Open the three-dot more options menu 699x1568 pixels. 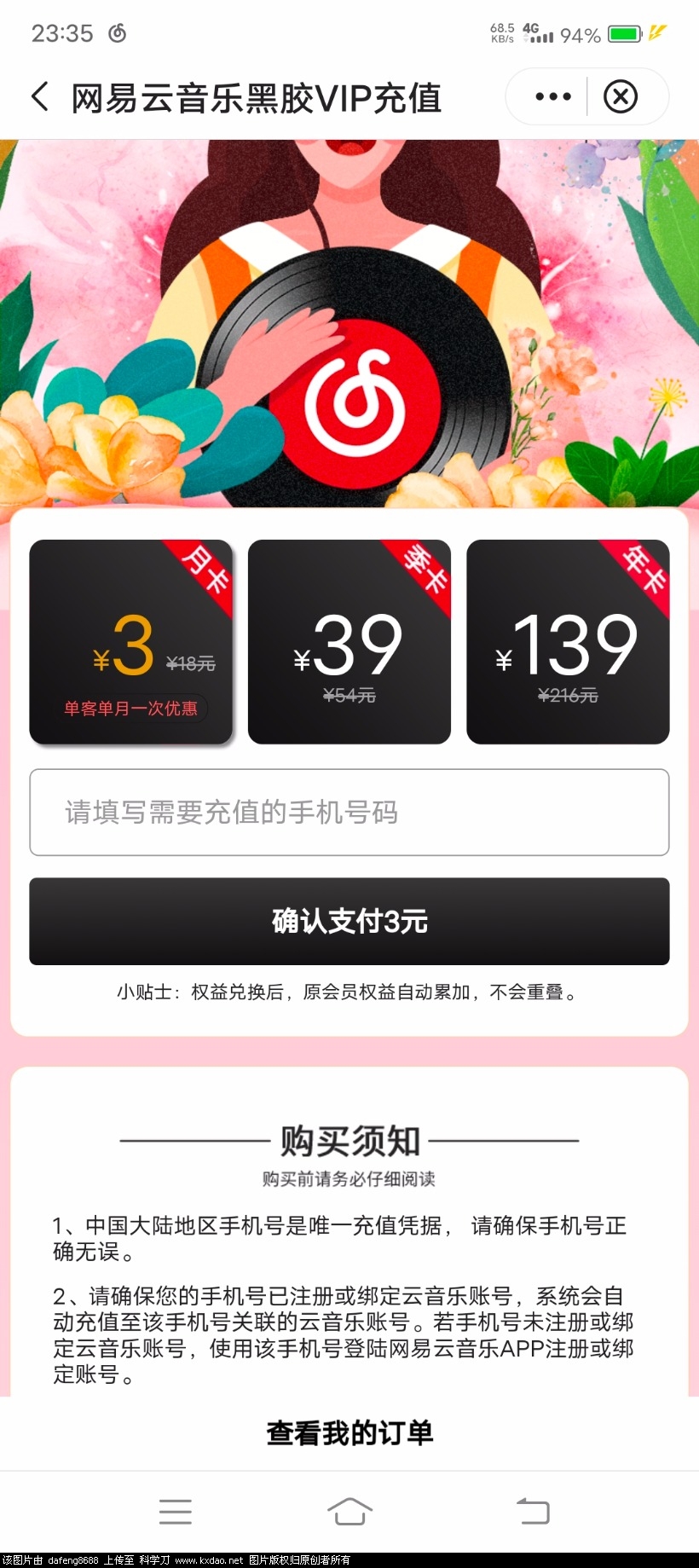(x=552, y=96)
